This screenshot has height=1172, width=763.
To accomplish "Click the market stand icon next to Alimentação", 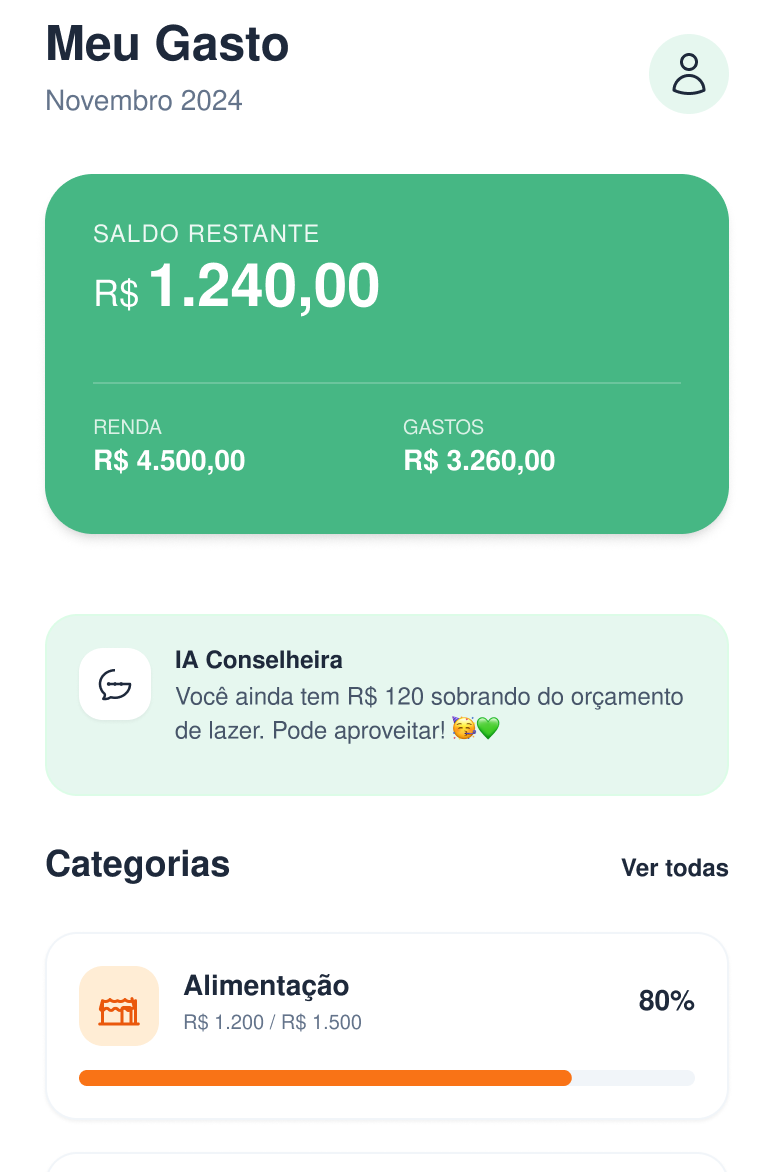I will click(x=119, y=1006).
